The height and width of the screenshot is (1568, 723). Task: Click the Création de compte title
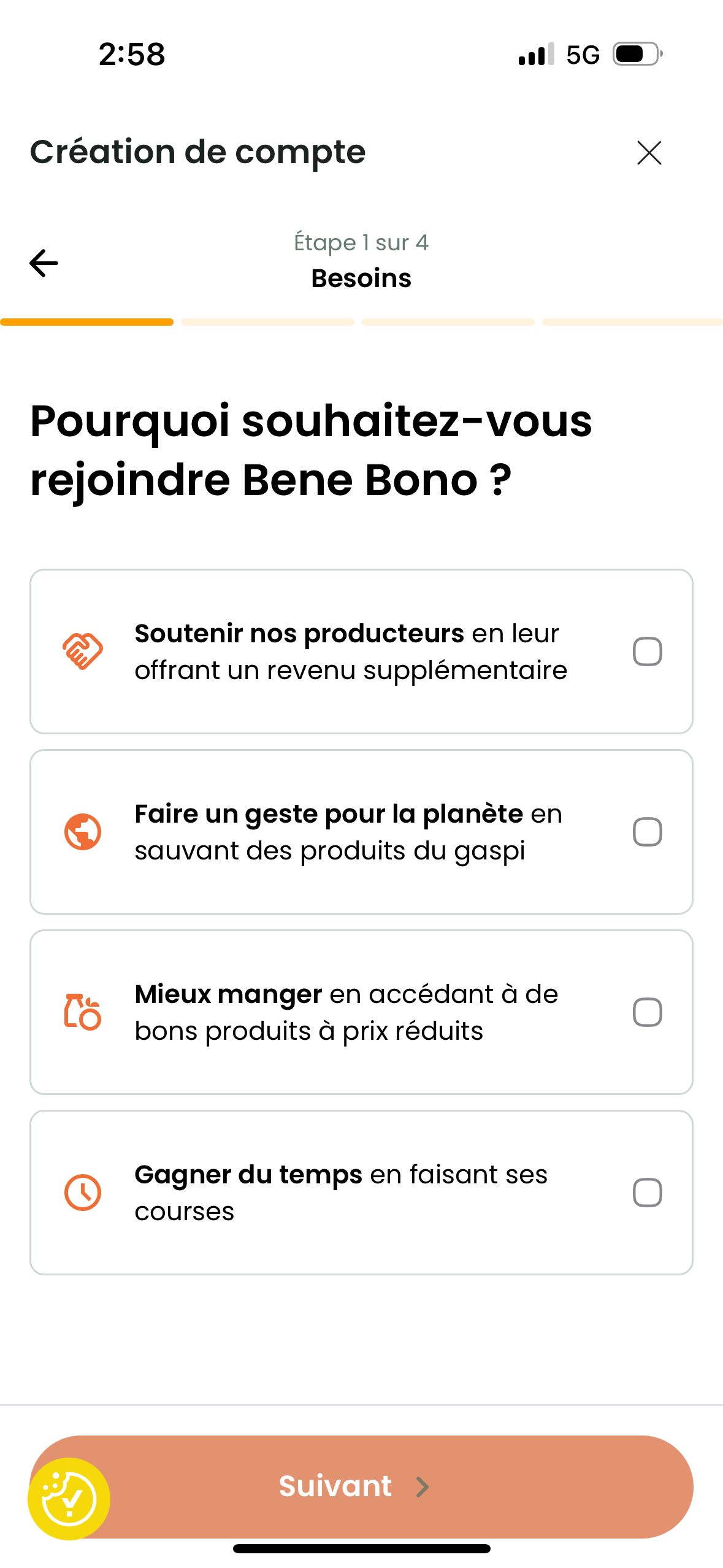(x=197, y=153)
